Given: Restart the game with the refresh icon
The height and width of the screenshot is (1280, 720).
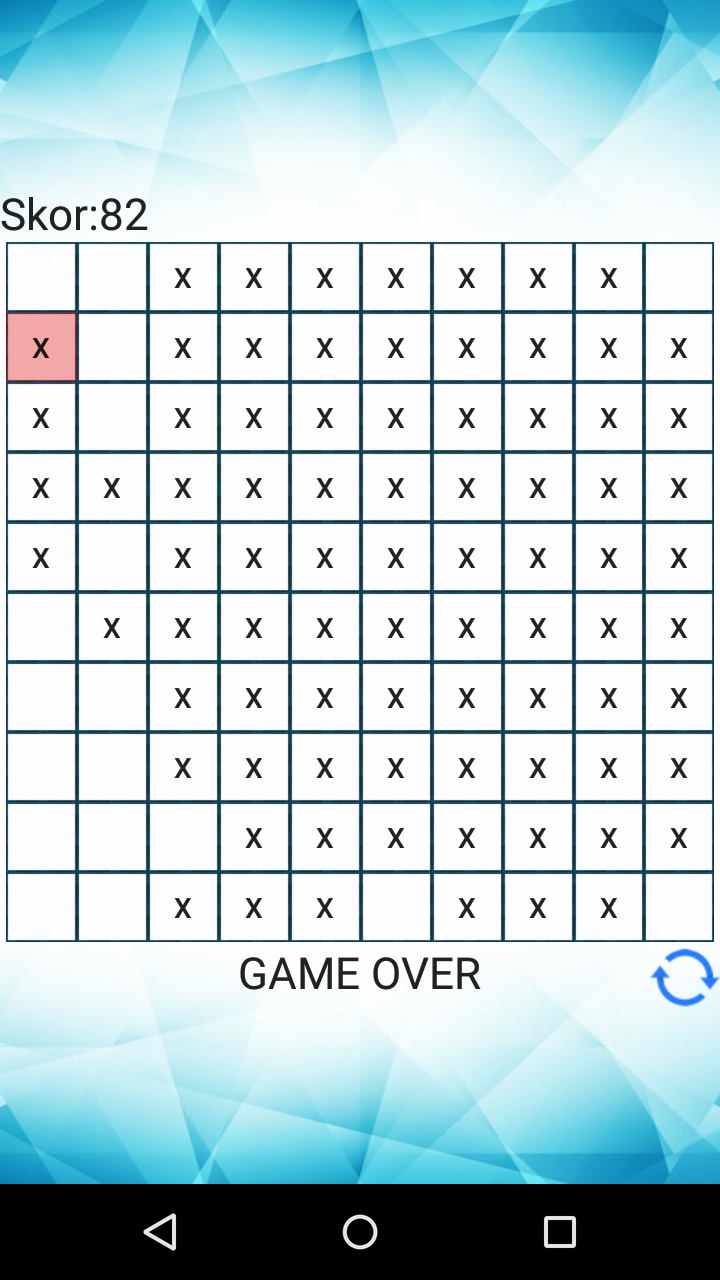Looking at the screenshot, I should pyautogui.click(x=684, y=977).
